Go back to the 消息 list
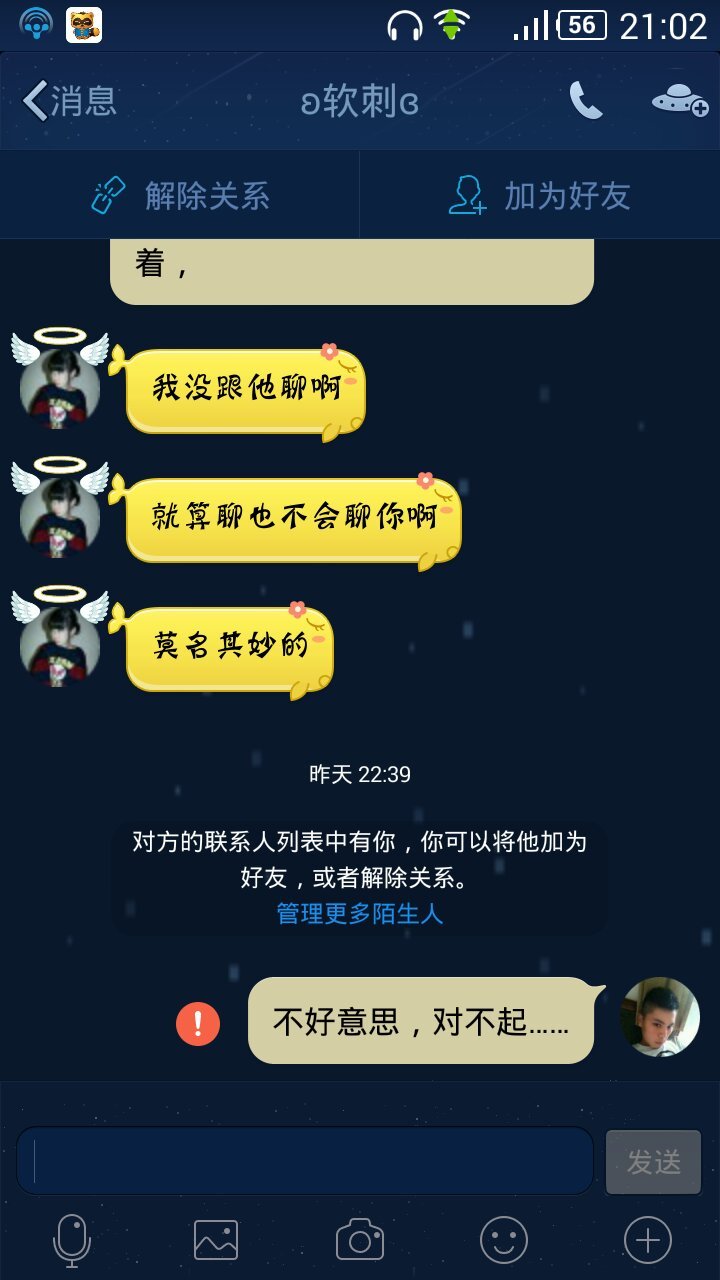The width and height of the screenshot is (720, 1280). point(68,101)
